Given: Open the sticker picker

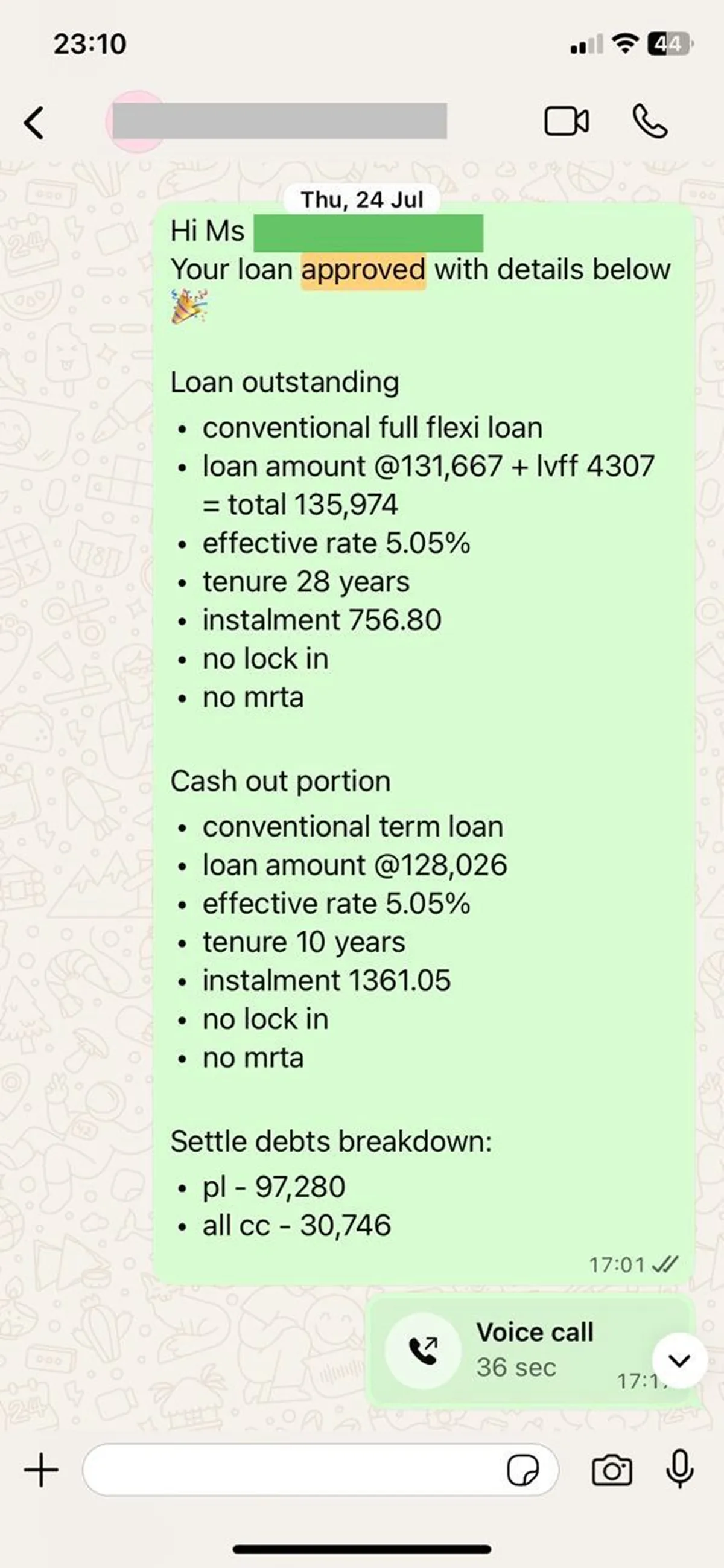Looking at the screenshot, I should [522, 1471].
